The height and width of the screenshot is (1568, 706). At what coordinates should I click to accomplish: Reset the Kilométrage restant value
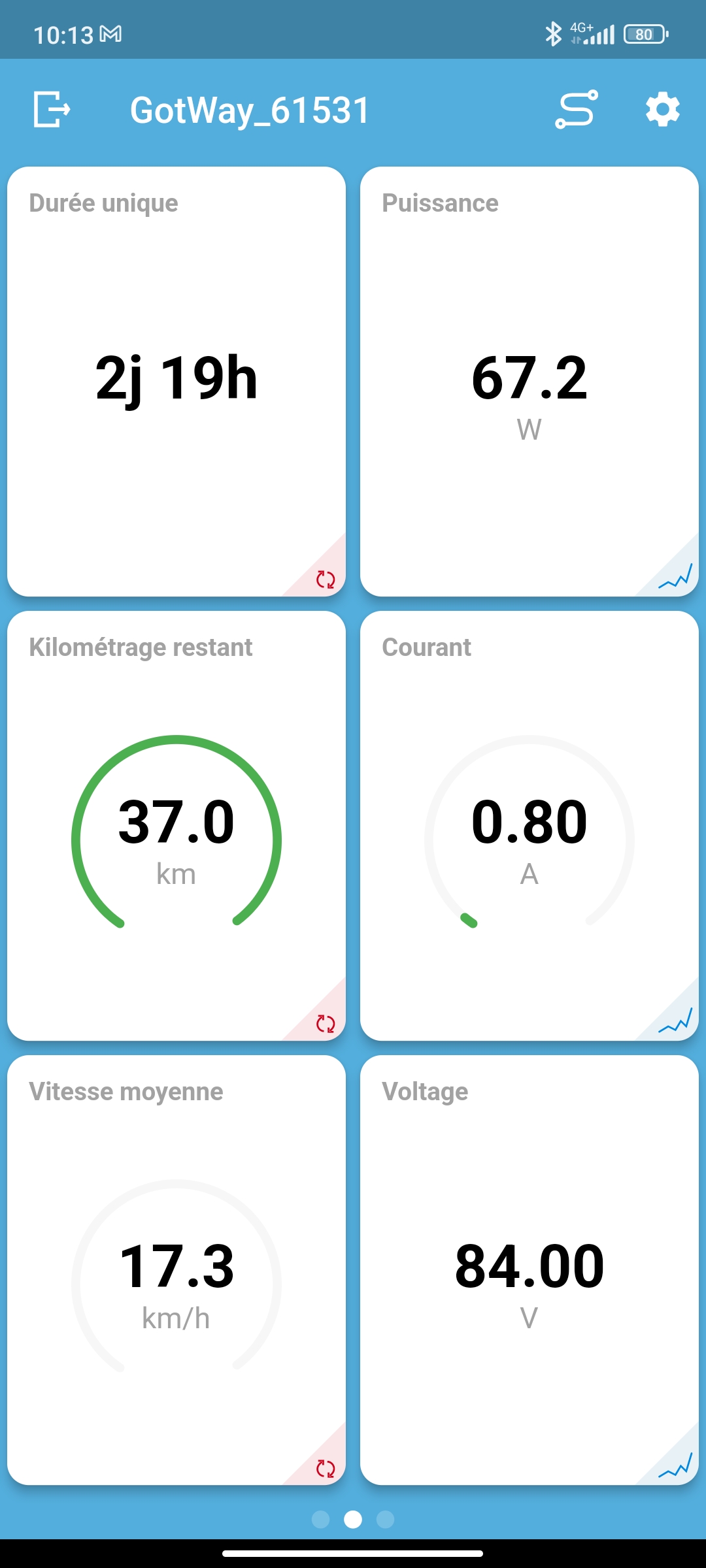pos(326,1023)
